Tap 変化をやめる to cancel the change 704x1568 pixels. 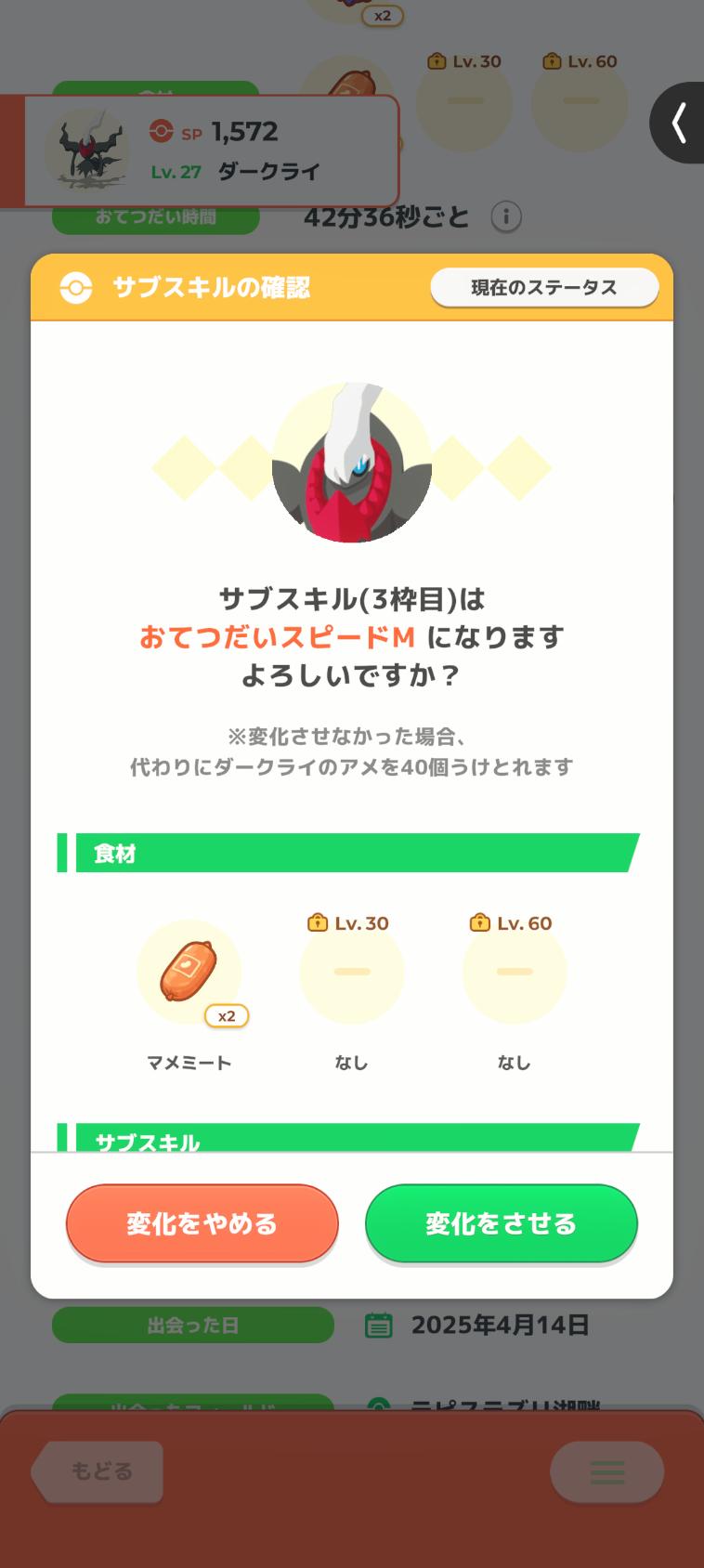pyautogui.click(x=202, y=1223)
